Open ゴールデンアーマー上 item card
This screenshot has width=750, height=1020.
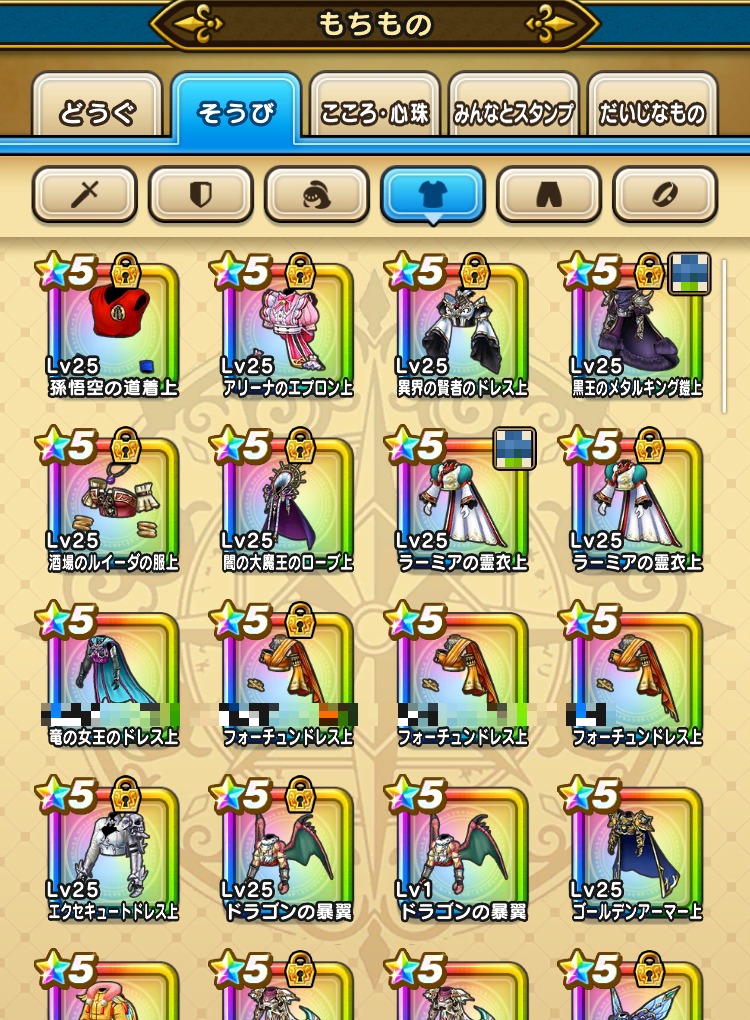[x=635, y=855]
